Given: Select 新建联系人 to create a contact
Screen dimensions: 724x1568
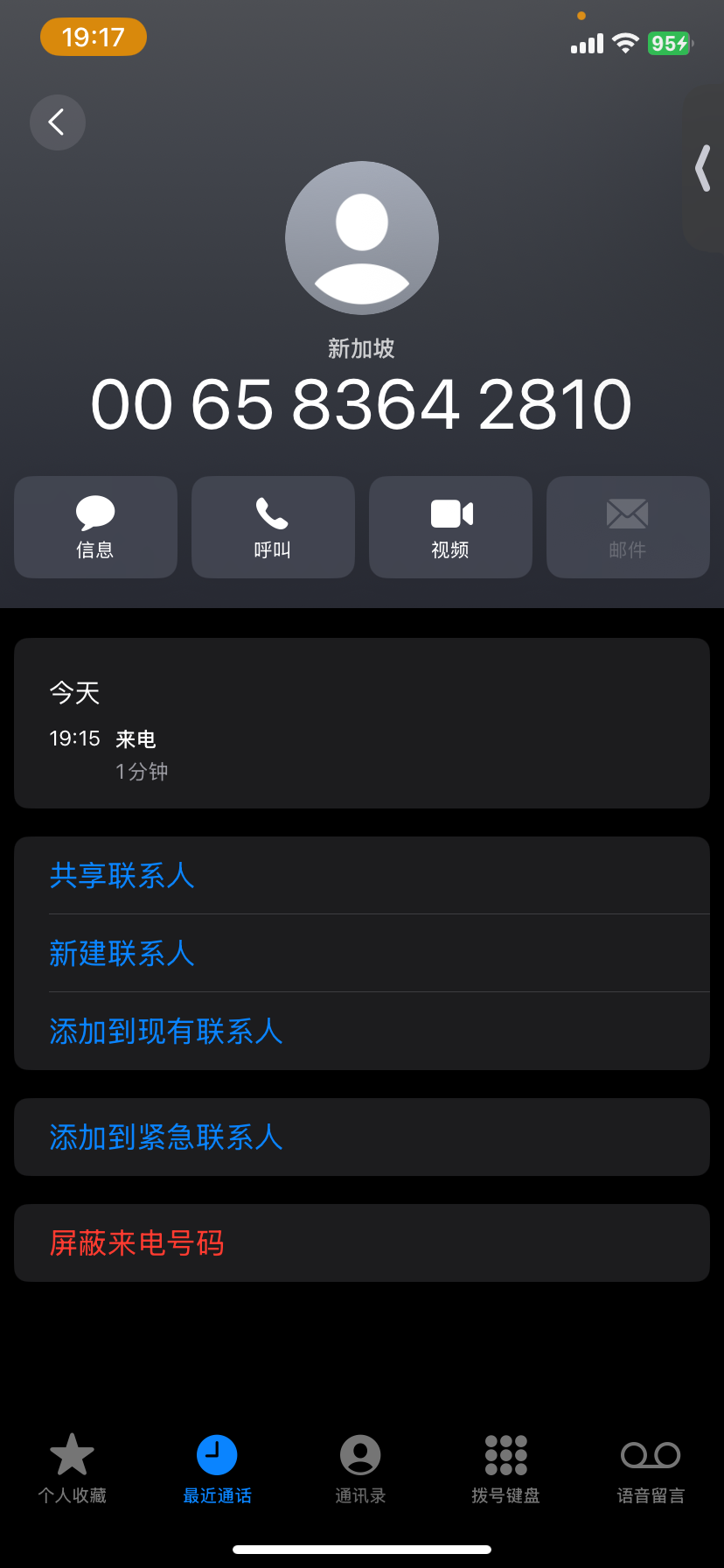Looking at the screenshot, I should pyautogui.click(x=122, y=953).
